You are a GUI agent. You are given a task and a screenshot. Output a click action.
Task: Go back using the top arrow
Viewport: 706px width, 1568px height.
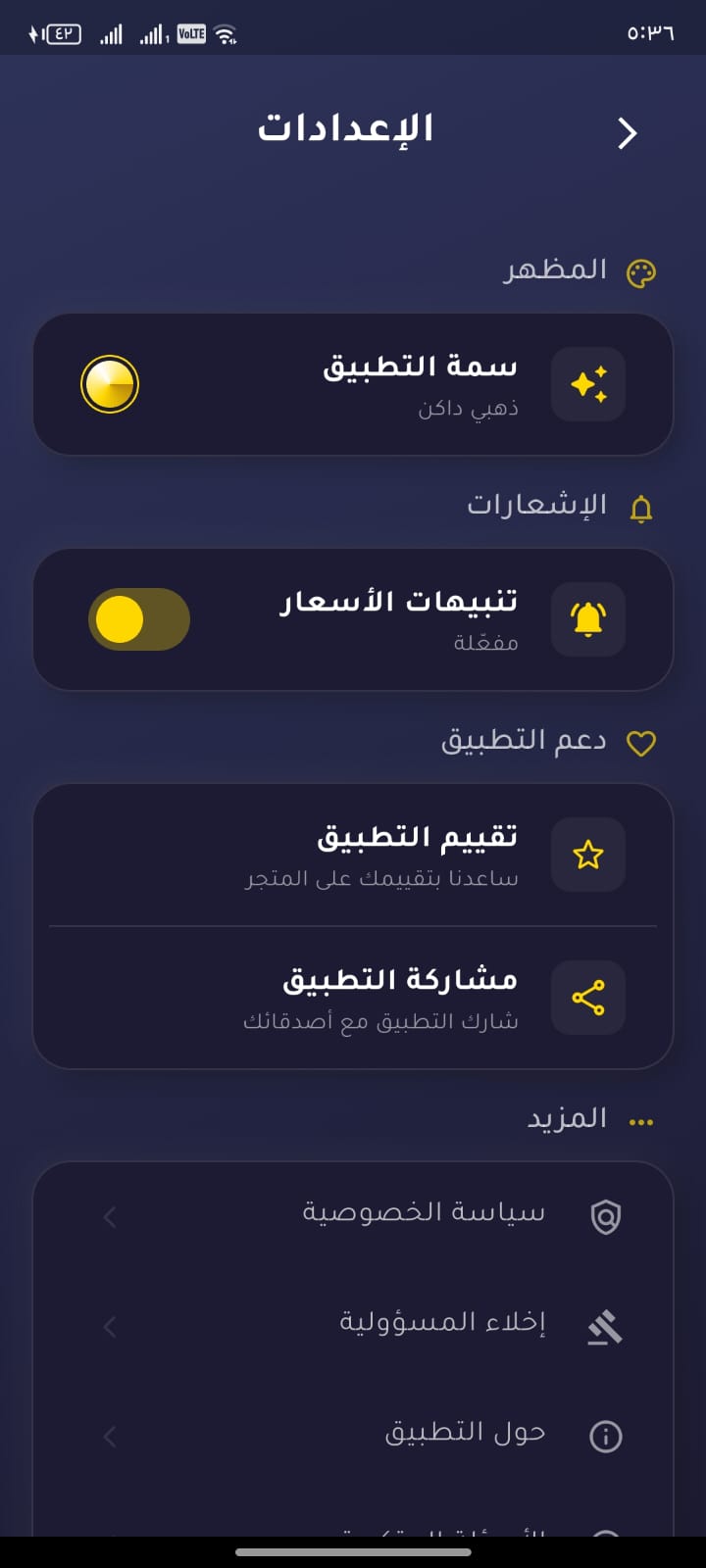(x=628, y=131)
